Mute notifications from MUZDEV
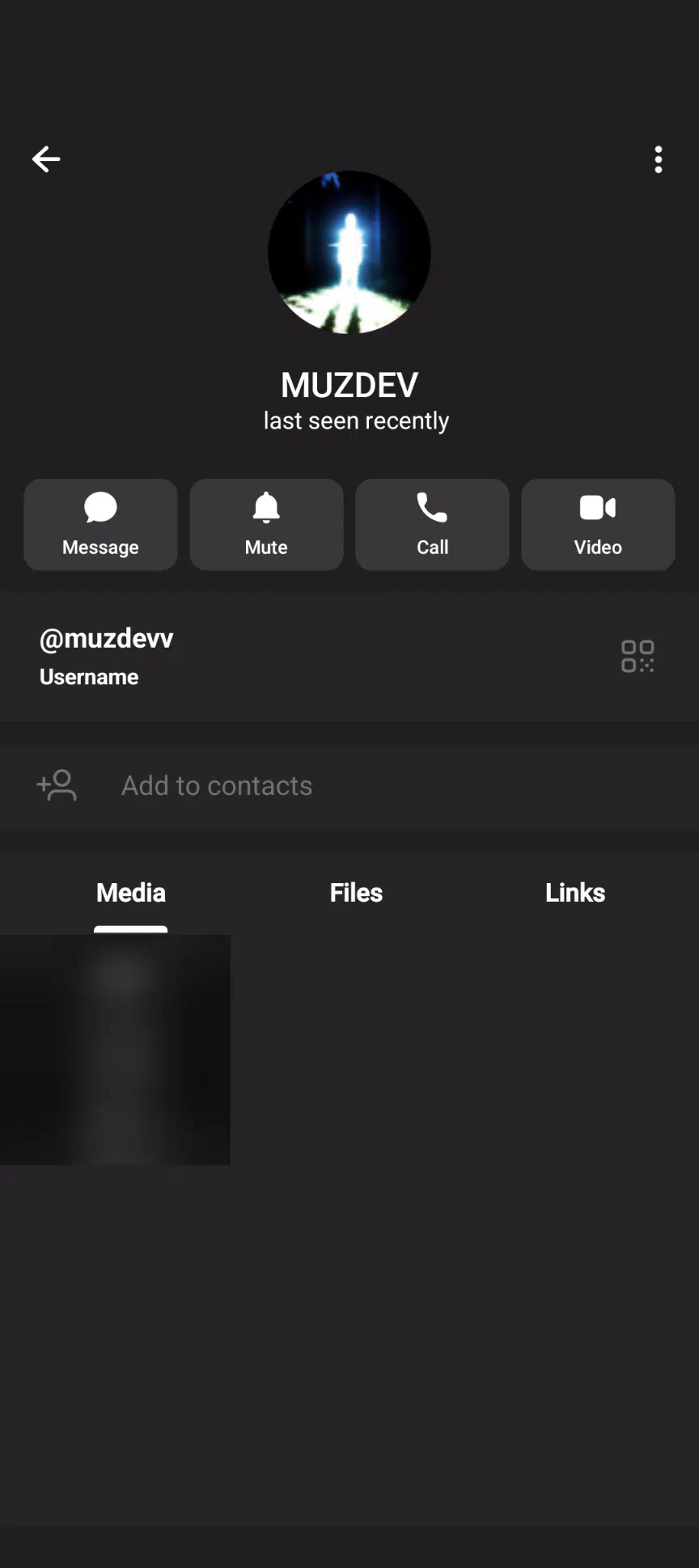This screenshot has height=1568, width=699. click(x=266, y=524)
